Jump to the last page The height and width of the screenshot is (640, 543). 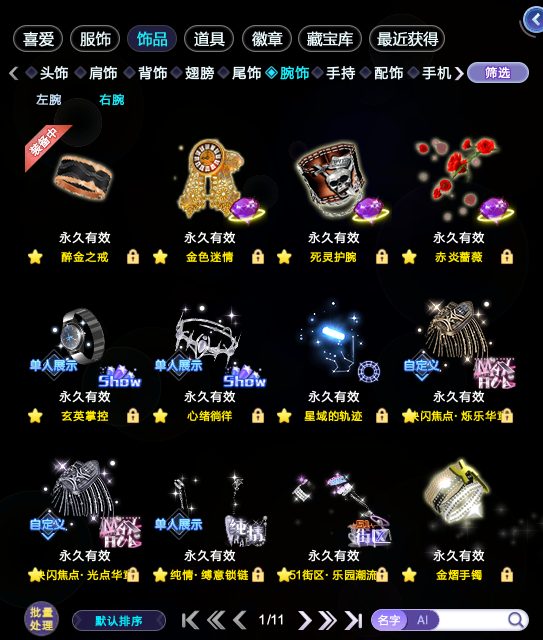pyautogui.click(x=353, y=620)
